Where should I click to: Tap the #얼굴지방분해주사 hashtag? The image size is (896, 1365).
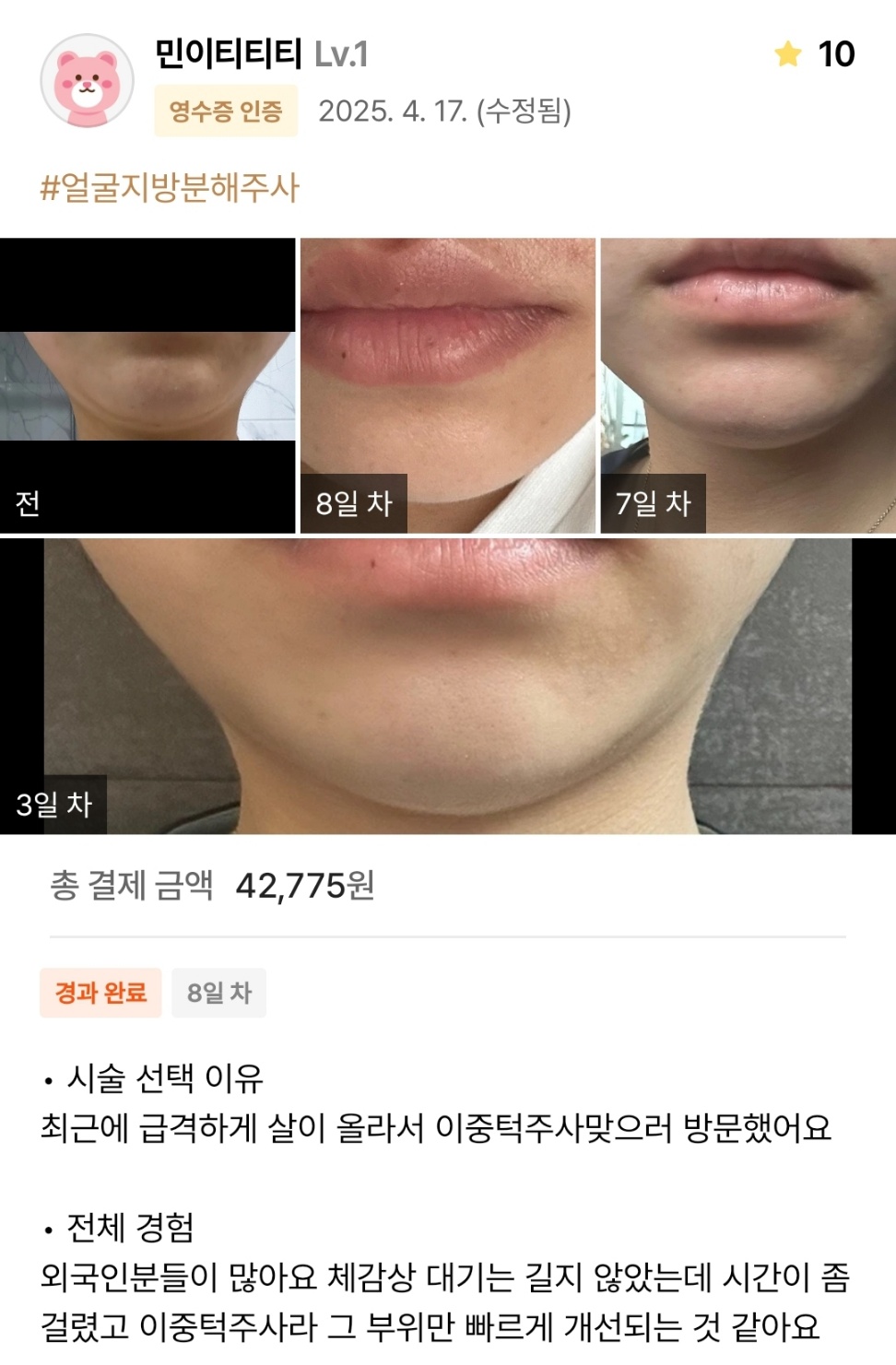170,188
